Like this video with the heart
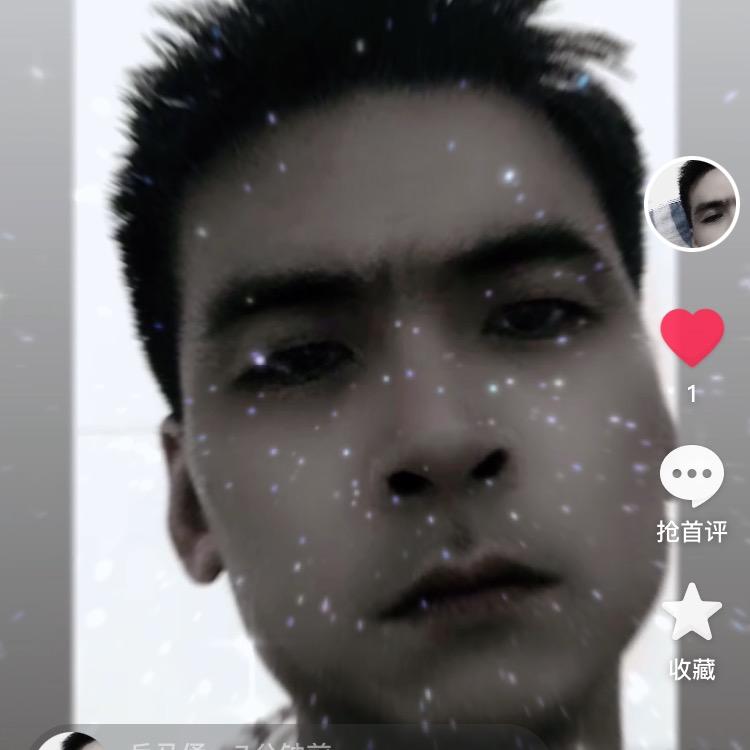 (692, 336)
